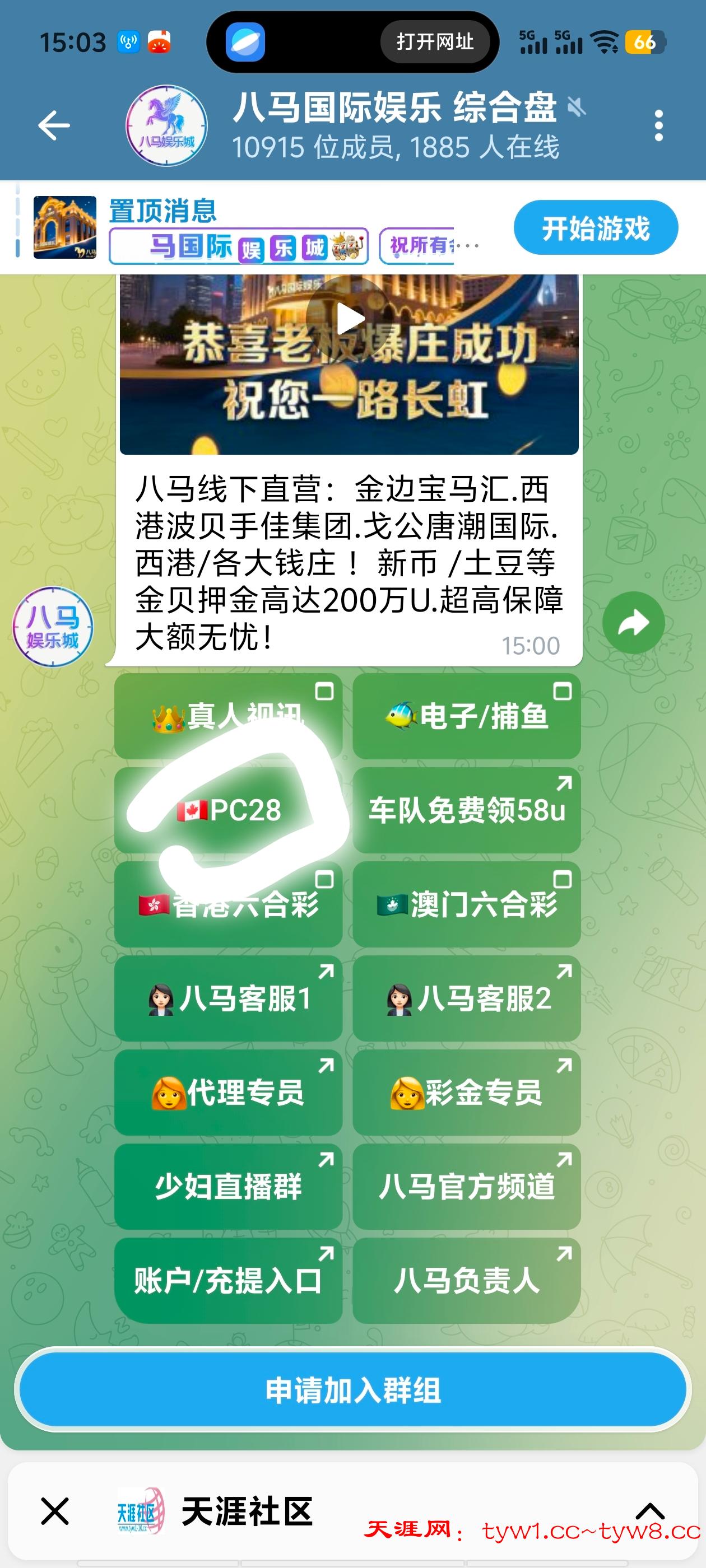Forward the message with the share arrow
The image size is (706, 1568).
(633, 623)
